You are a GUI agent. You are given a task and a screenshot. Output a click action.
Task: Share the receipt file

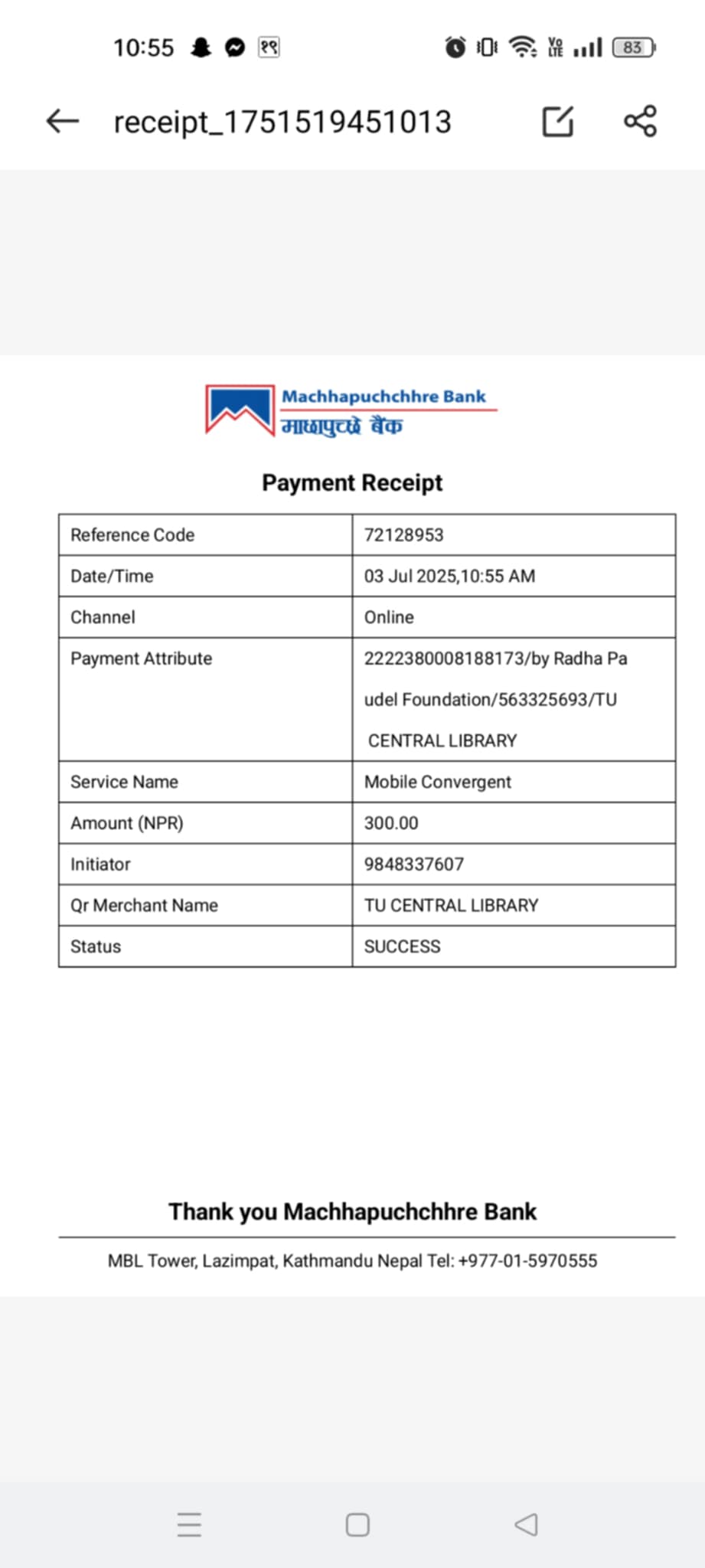[640, 121]
